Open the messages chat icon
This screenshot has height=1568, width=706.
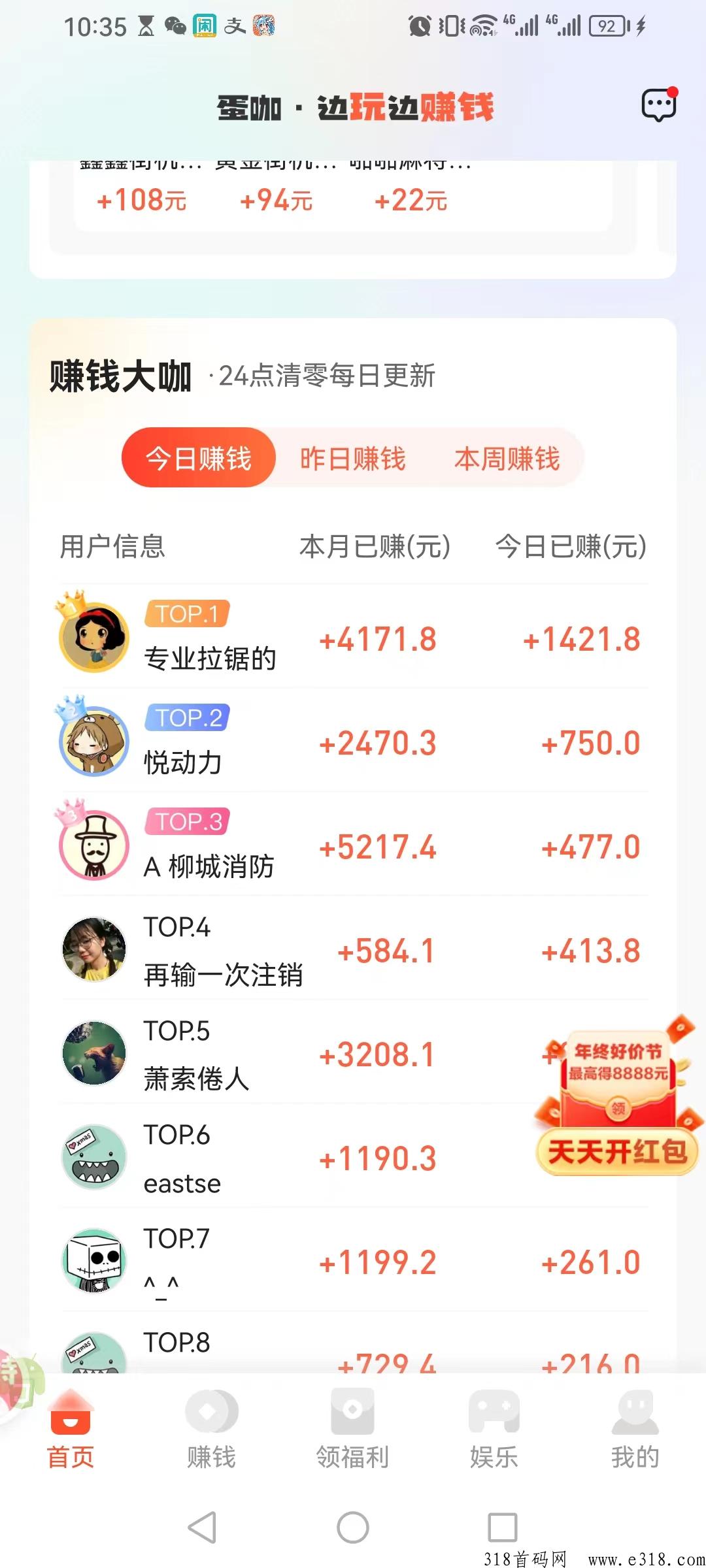[658, 105]
